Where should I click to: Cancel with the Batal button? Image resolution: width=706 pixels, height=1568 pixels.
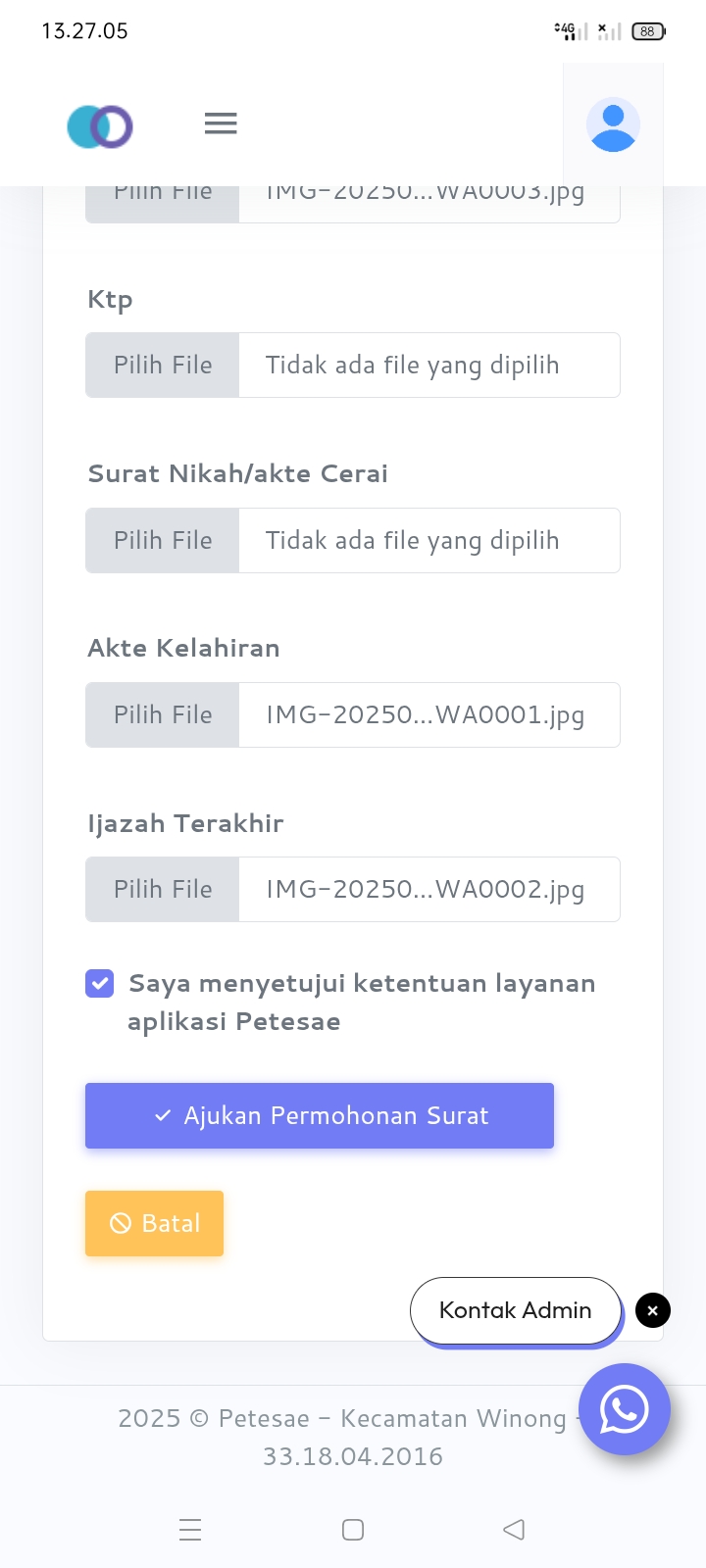[x=154, y=1223]
